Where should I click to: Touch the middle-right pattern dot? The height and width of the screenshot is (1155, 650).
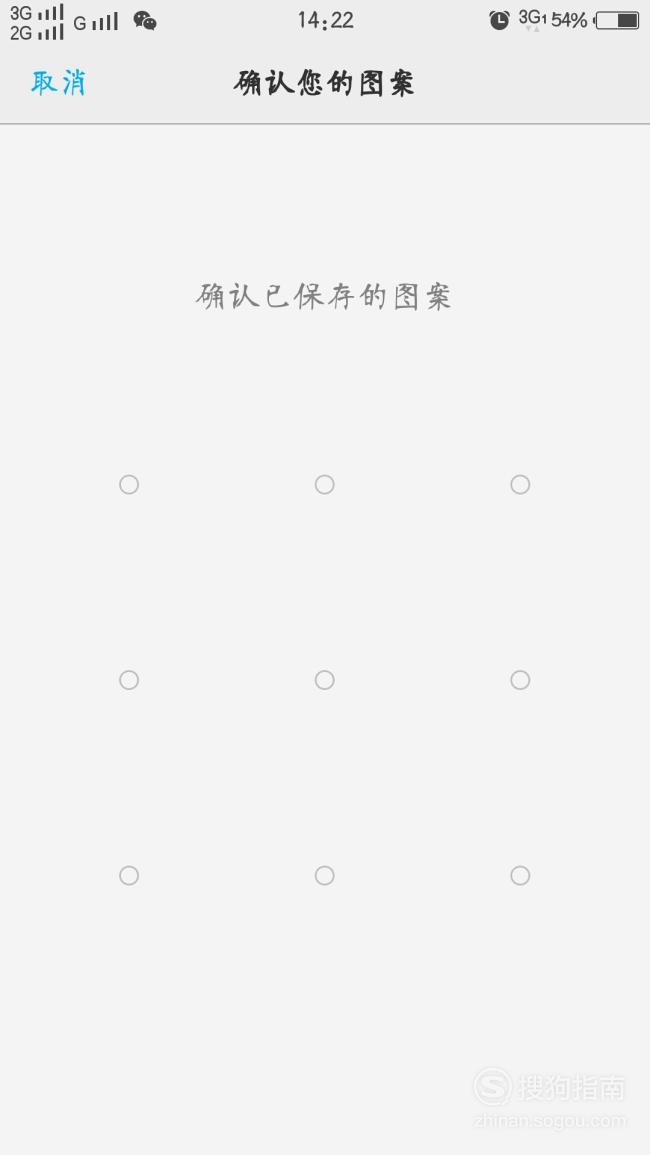pos(520,680)
